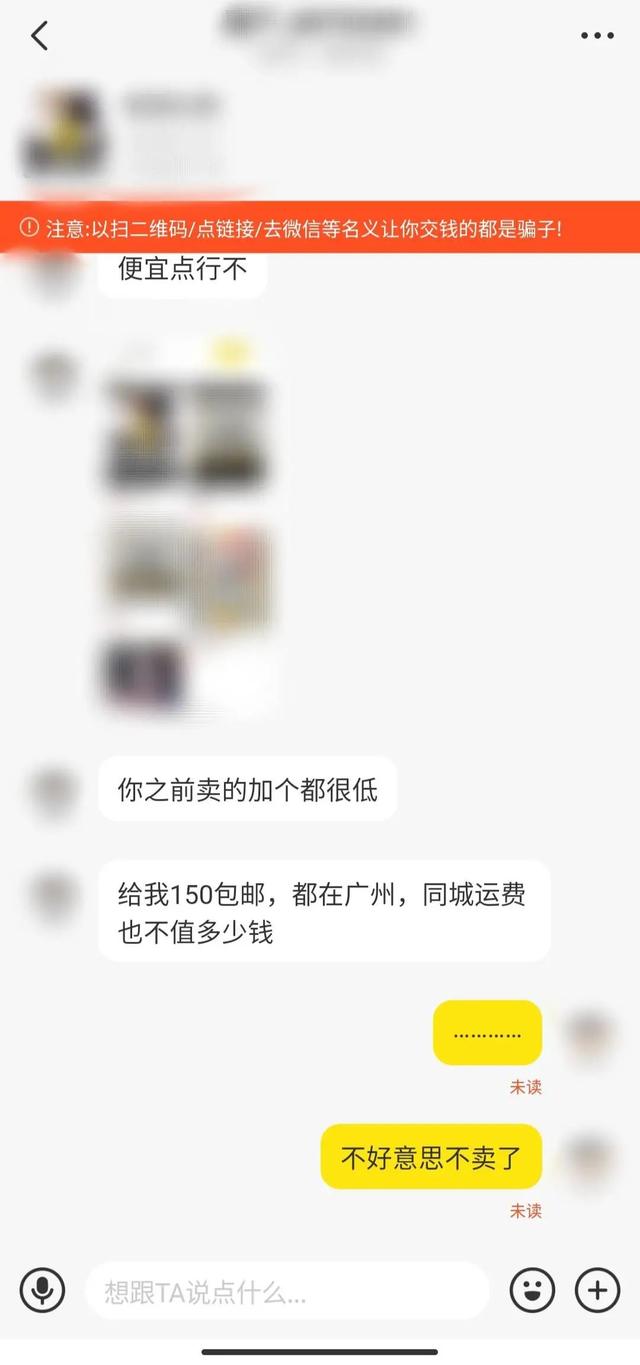Image resolution: width=640 pixels, height=1365 pixels.
Task: Open the three-dot overflow menu
Action: pyautogui.click(x=597, y=36)
